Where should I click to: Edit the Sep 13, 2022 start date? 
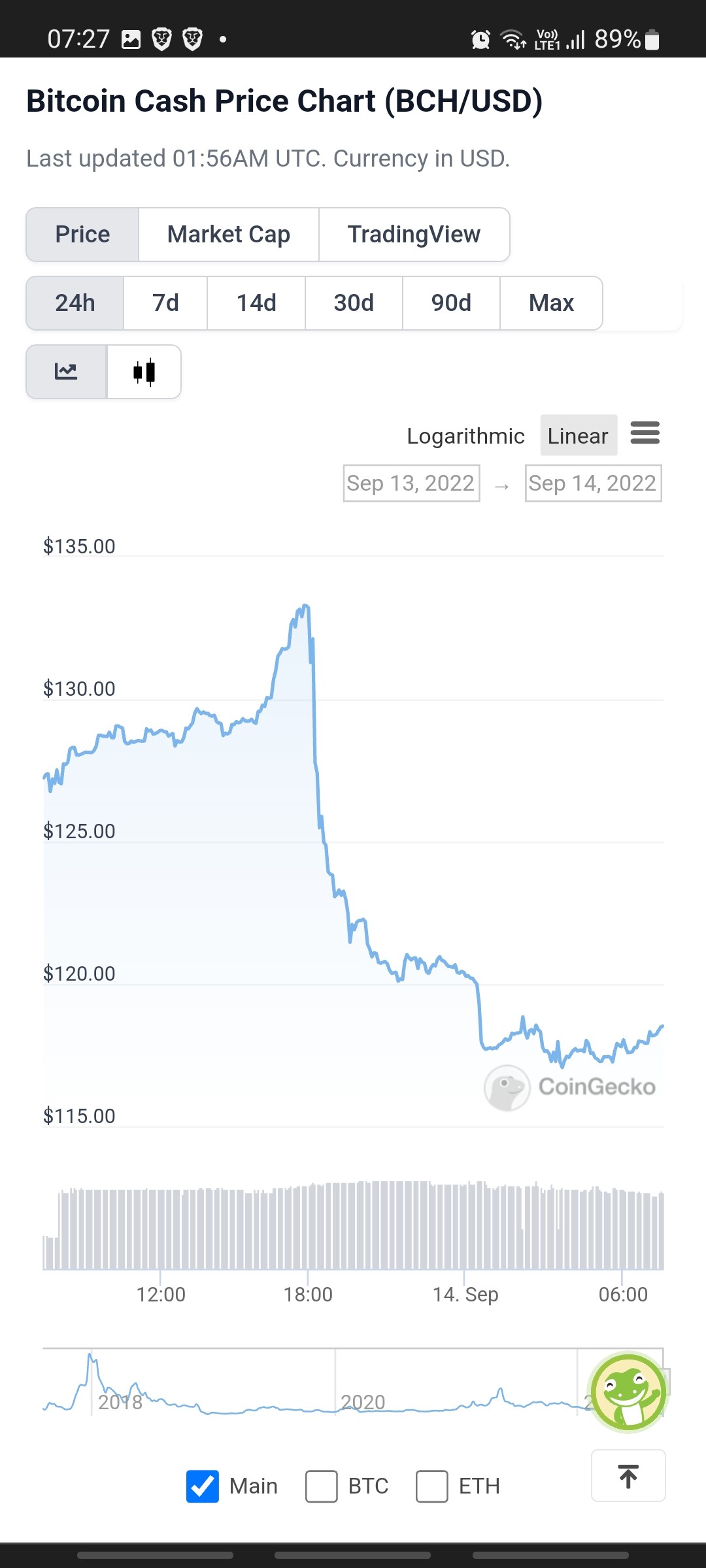tap(411, 483)
